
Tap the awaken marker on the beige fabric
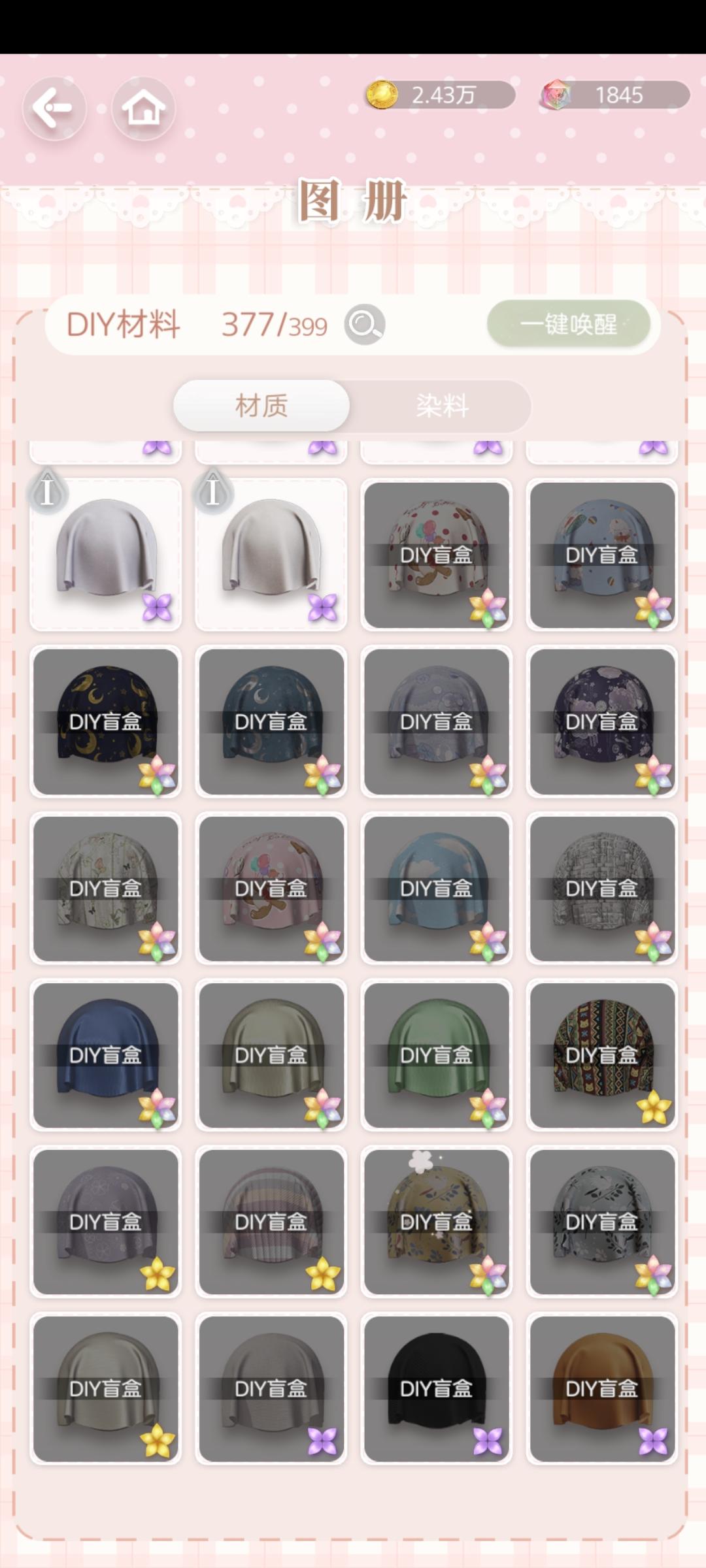coord(214,492)
